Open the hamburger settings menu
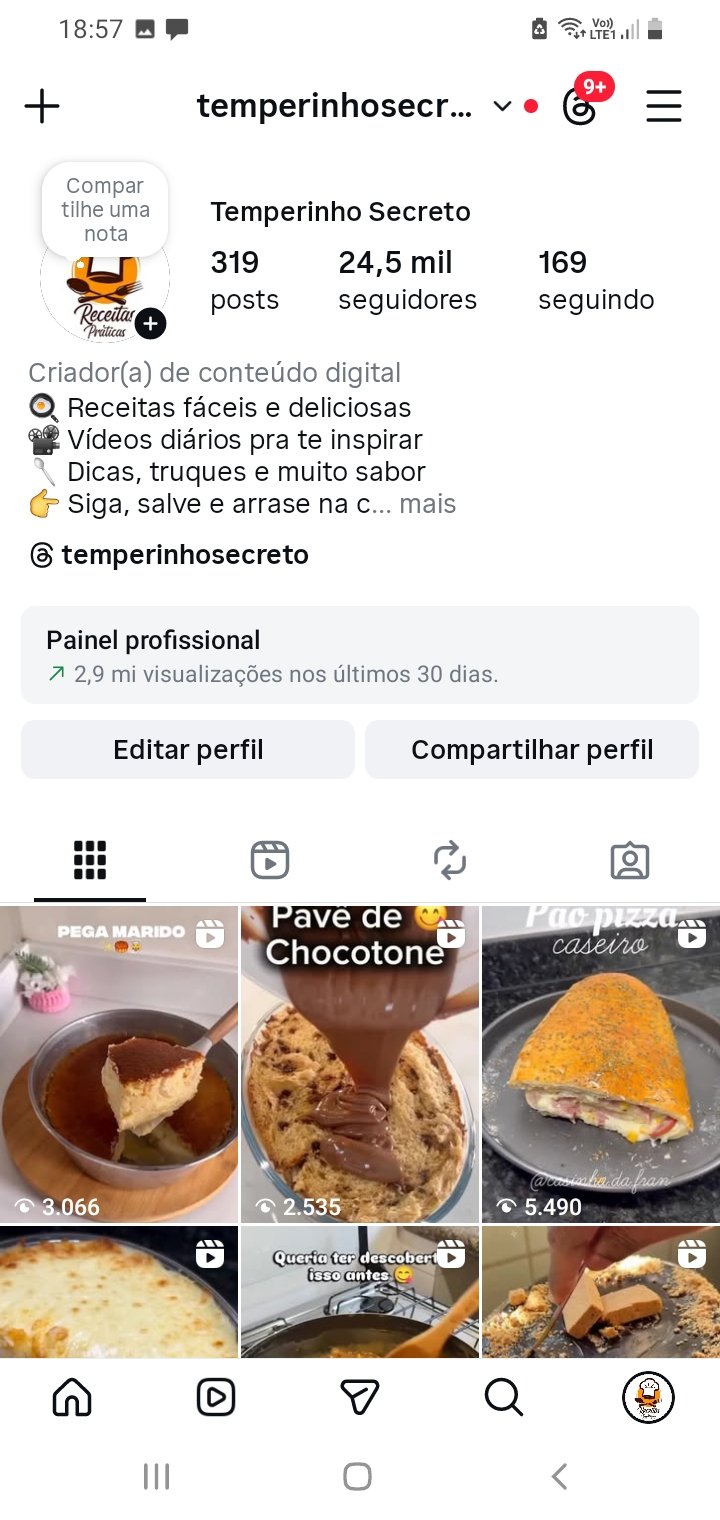Screen dimensions: 720x1520 (x=663, y=106)
